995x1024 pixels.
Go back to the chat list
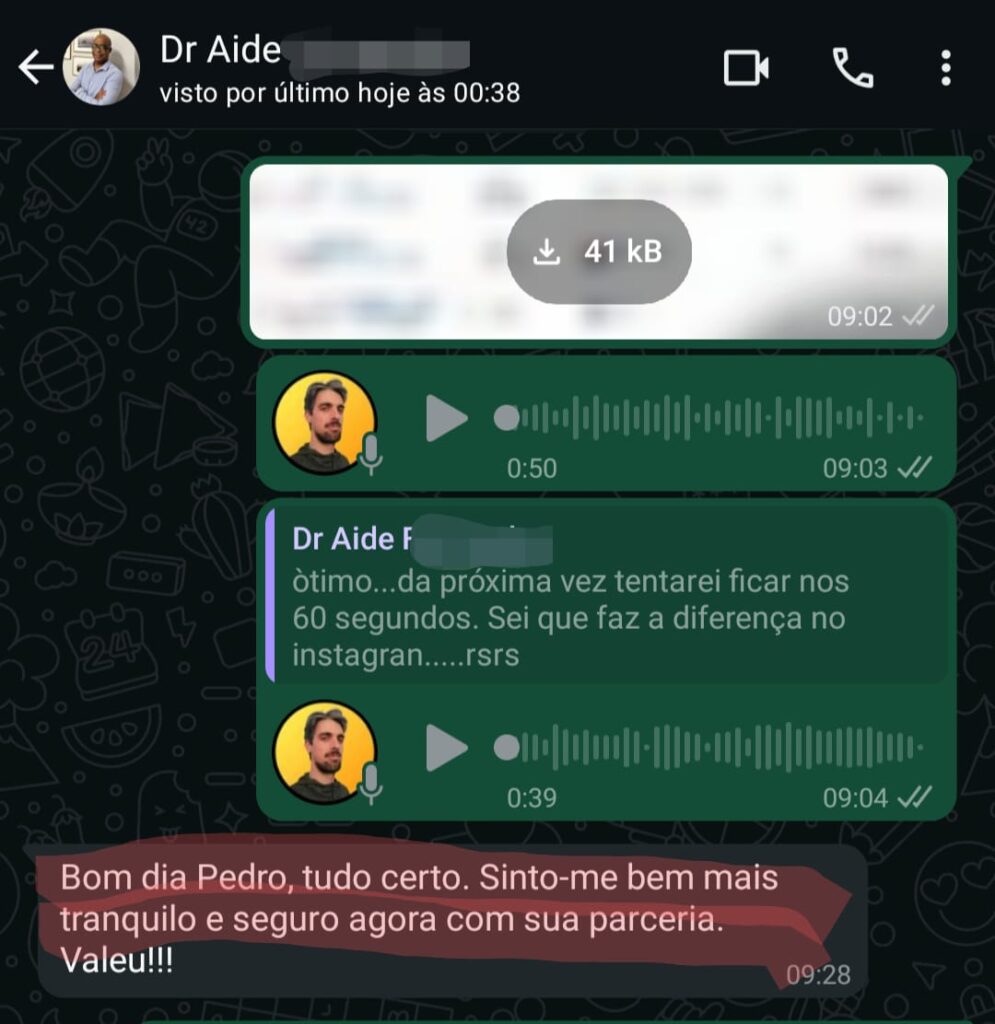pyautogui.click(x=36, y=68)
